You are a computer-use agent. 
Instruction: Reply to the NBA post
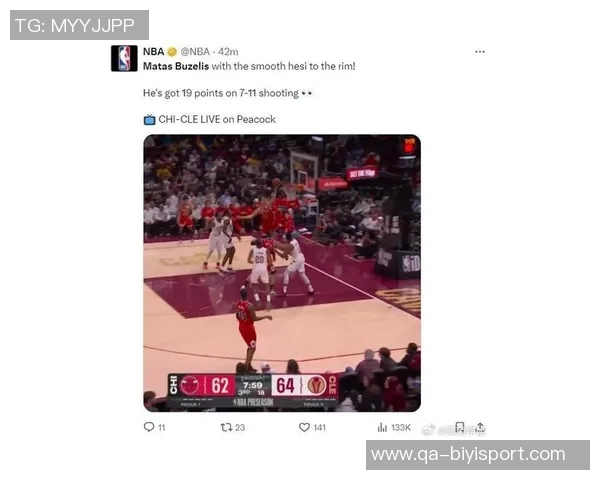[x=149, y=427]
